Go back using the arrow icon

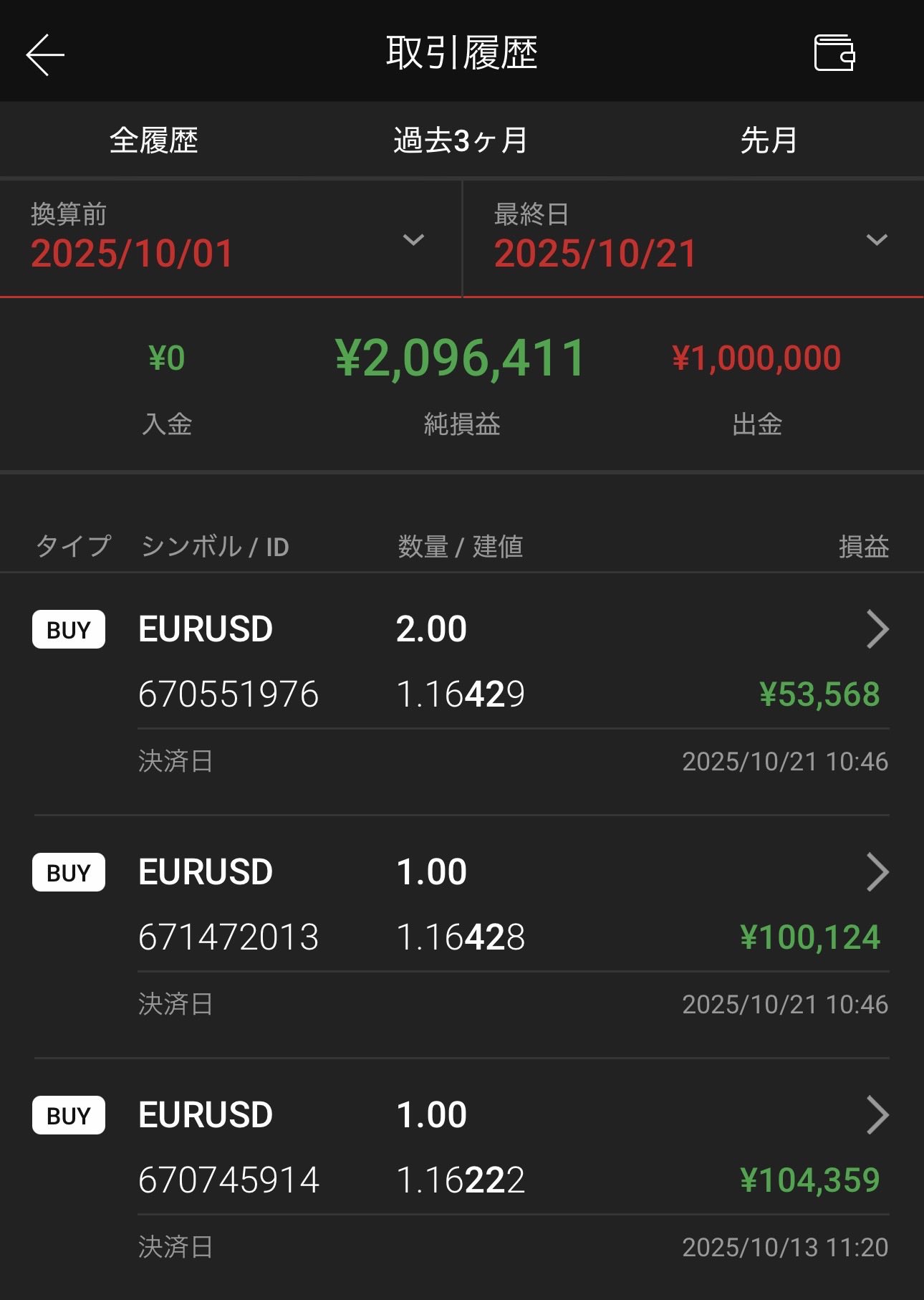[45, 54]
